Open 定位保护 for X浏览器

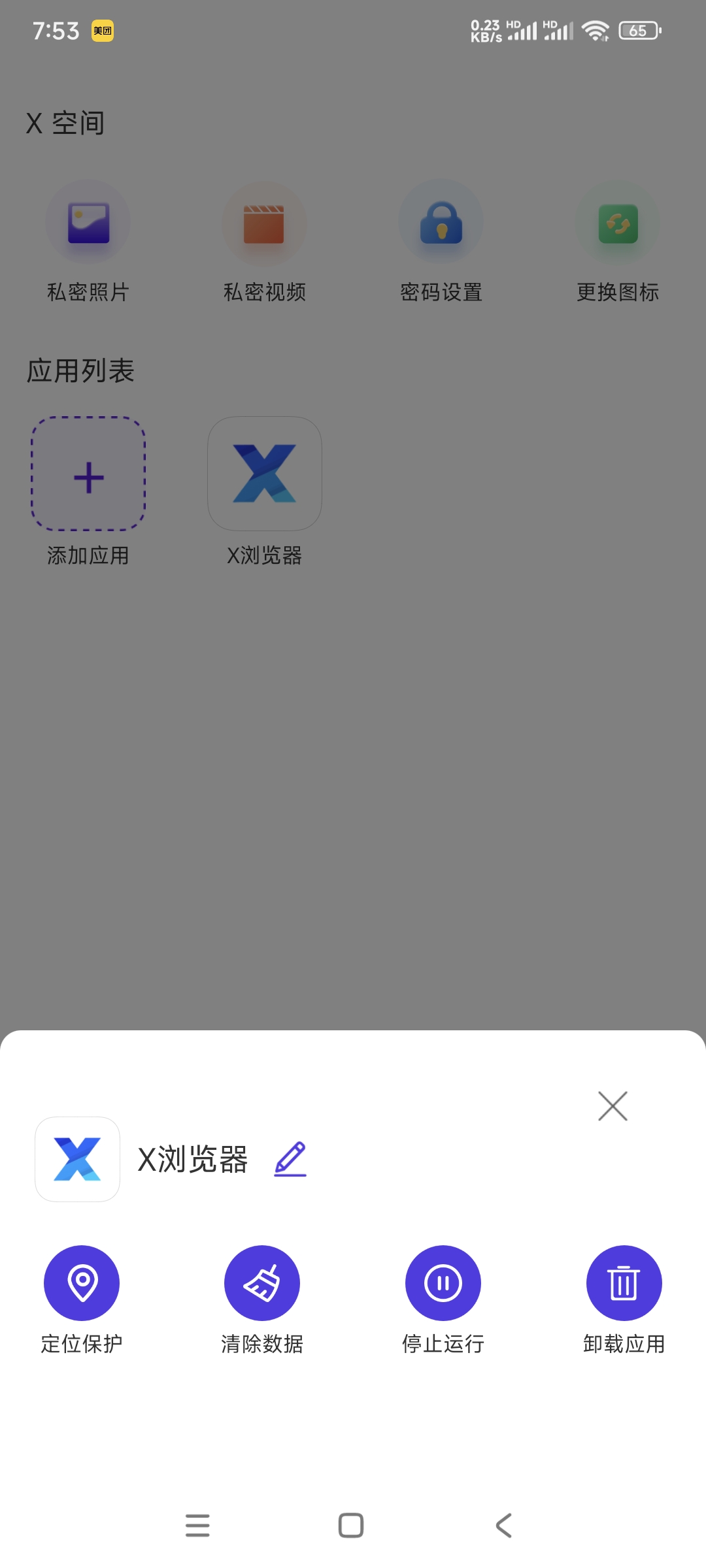click(82, 1283)
